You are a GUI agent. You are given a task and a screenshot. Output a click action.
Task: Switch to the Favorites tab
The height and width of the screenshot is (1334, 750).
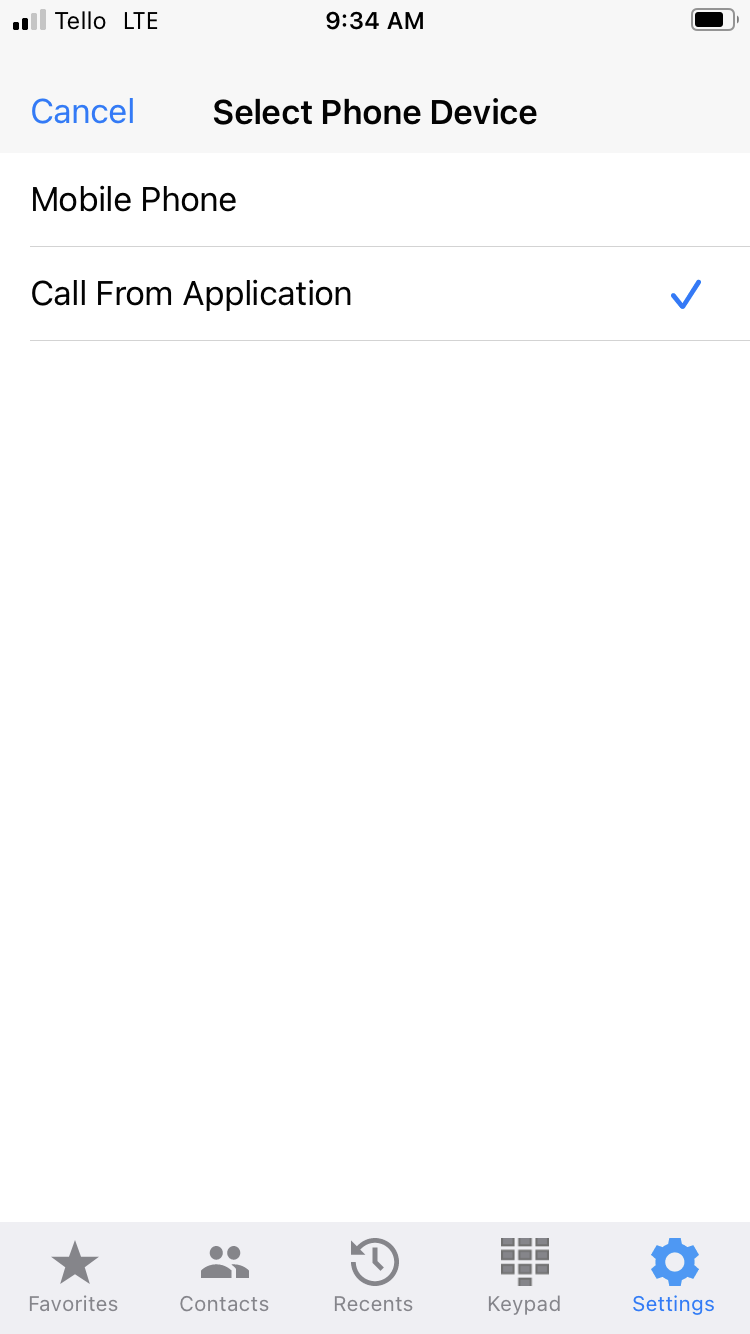(x=73, y=1276)
